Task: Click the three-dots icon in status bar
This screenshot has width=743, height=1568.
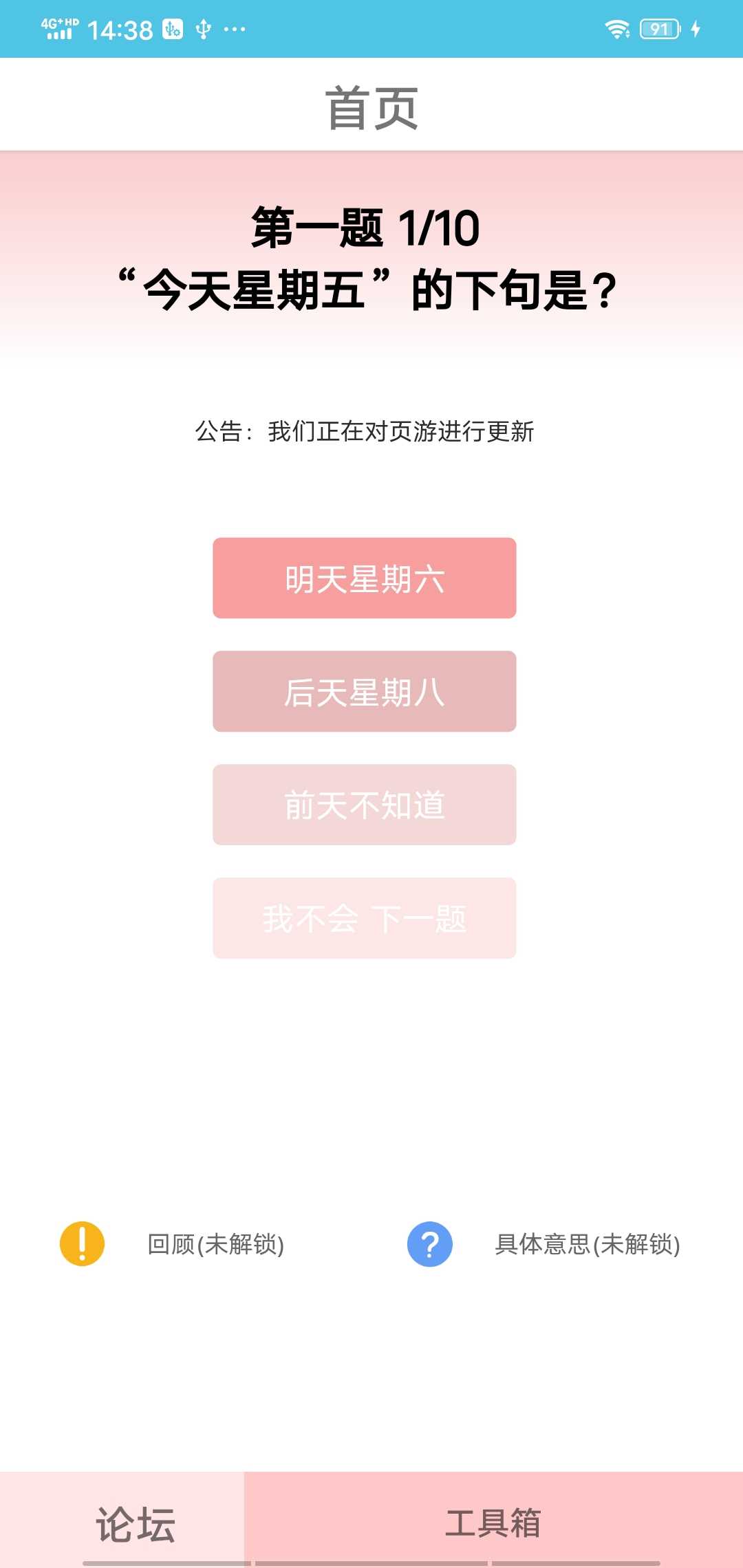Action: point(234,29)
